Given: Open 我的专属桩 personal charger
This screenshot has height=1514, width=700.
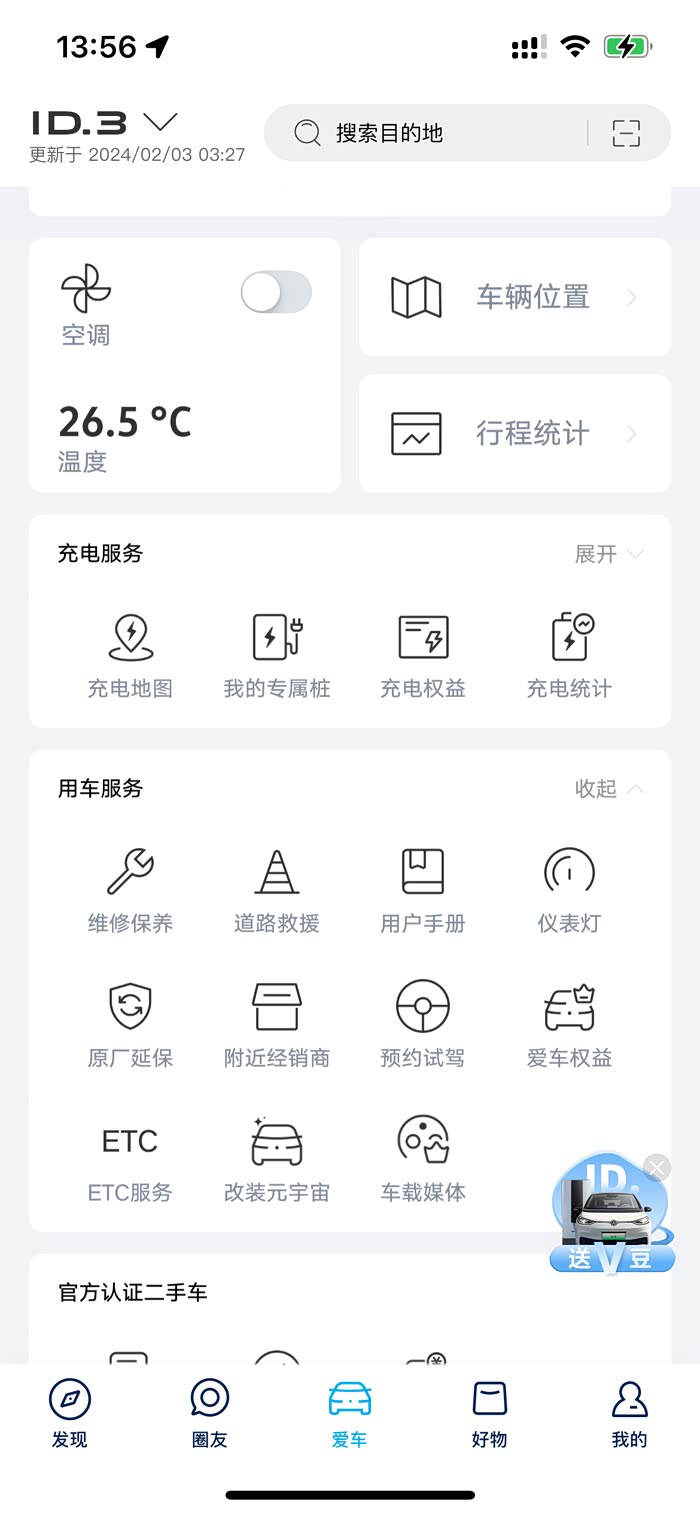Looking at the screenshot, I should click(277, 656).
